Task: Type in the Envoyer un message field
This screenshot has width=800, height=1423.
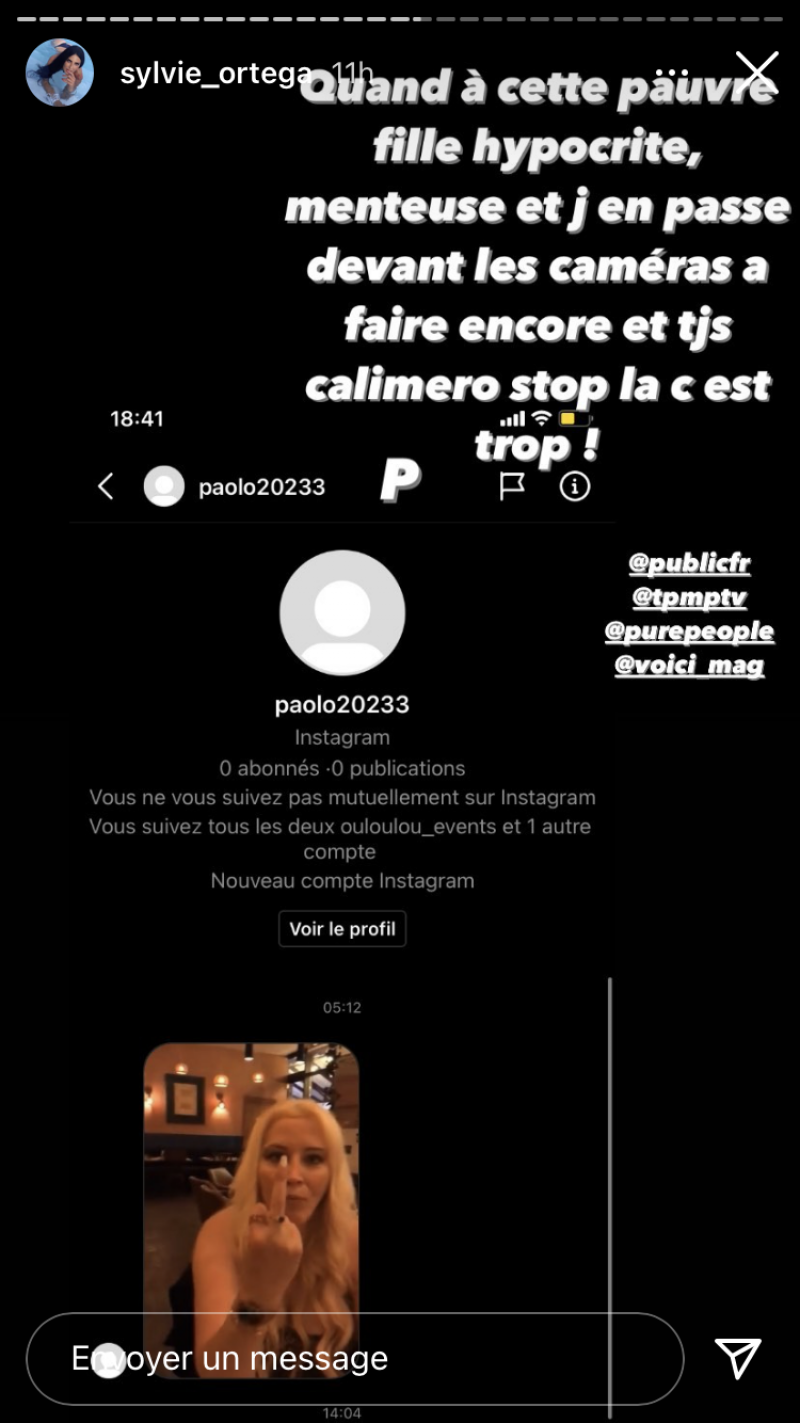Action: [355, 1358]
